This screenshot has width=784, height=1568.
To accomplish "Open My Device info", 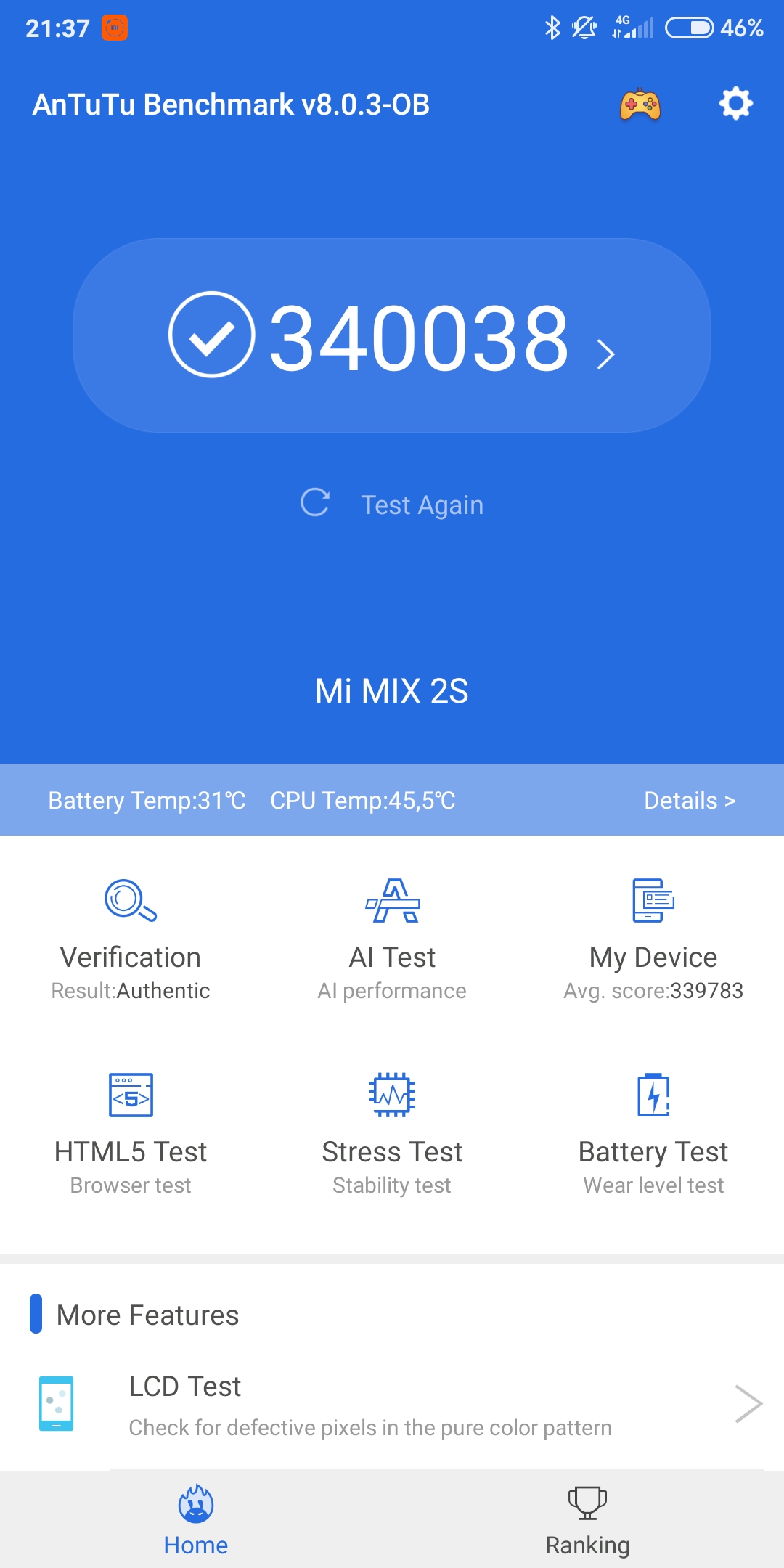I will click(653, 940).
